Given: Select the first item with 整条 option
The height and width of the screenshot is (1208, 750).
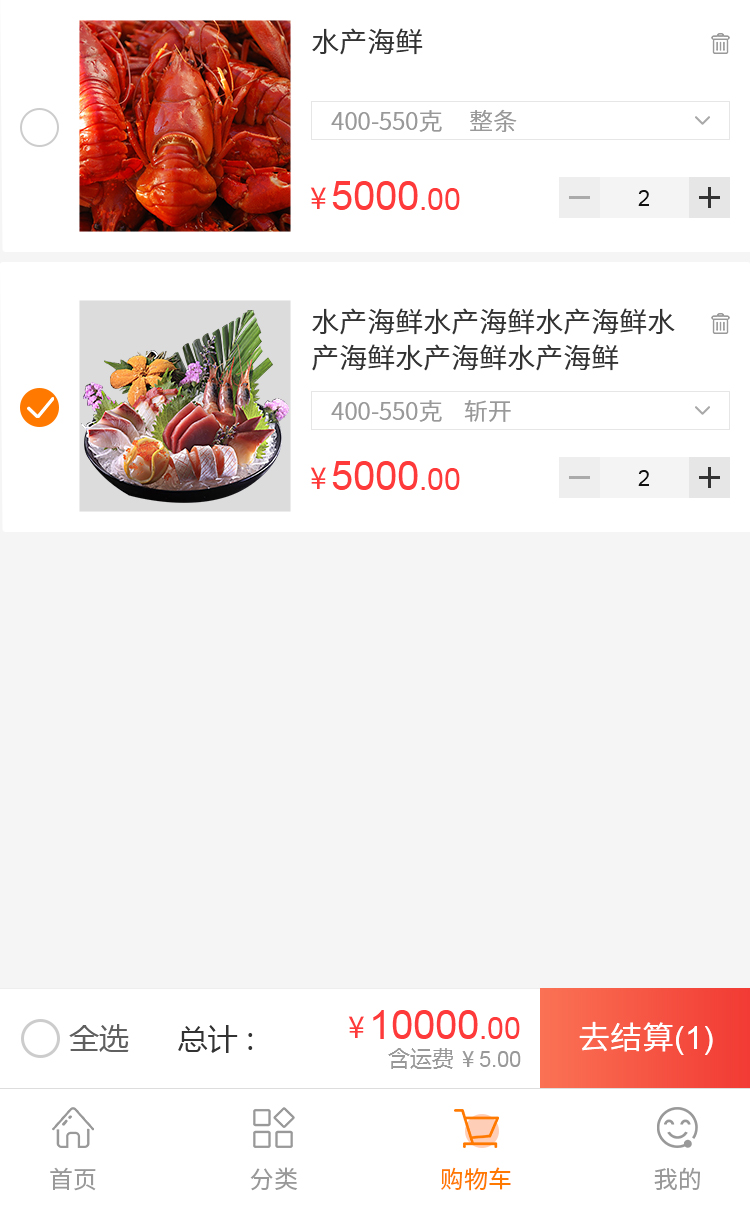Looking at the screenshot, I should coord(40,128).
